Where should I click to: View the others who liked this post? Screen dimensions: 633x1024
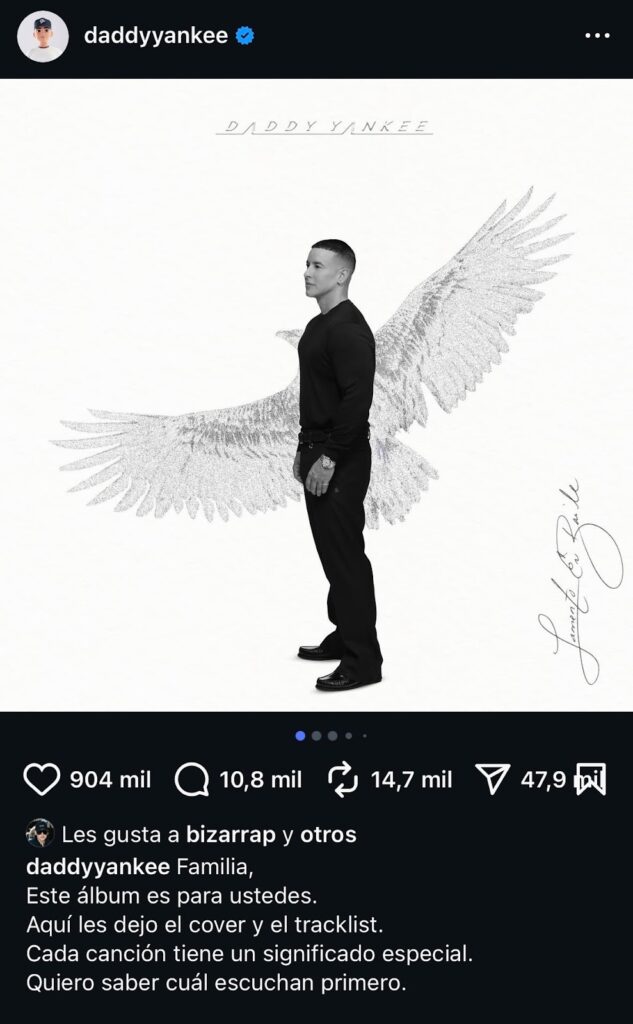(x=327, y=834)
